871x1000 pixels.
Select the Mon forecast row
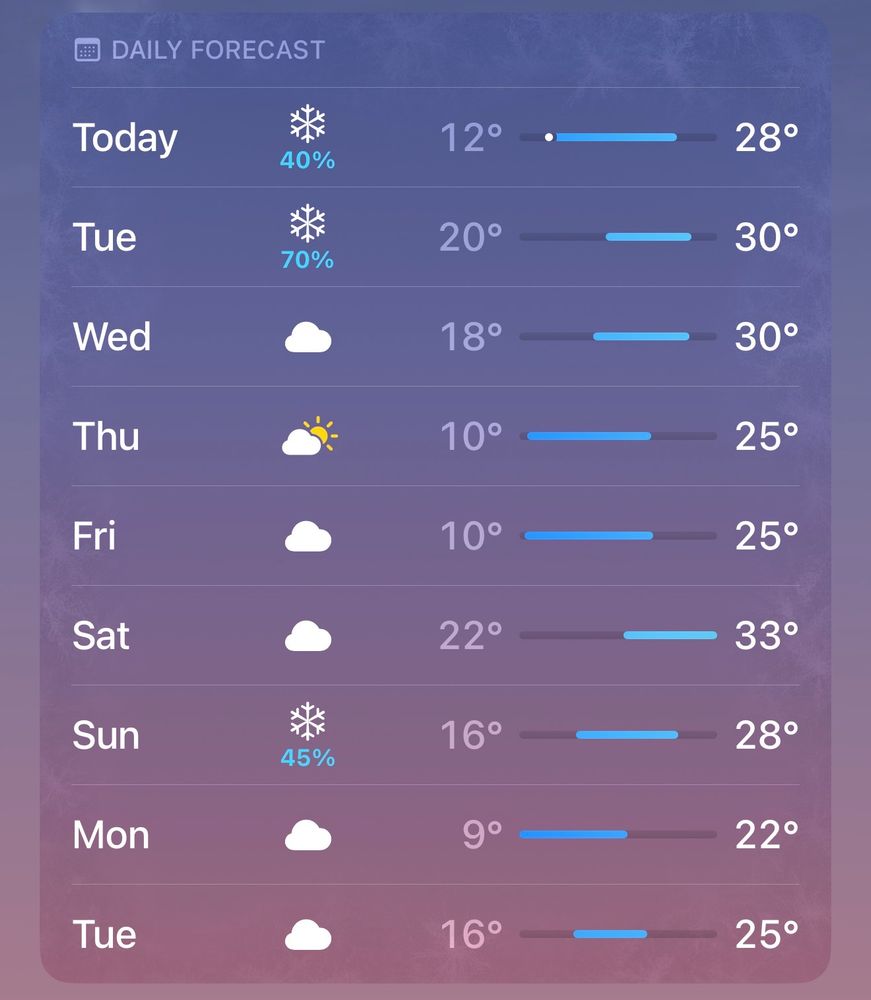[435, 835]
